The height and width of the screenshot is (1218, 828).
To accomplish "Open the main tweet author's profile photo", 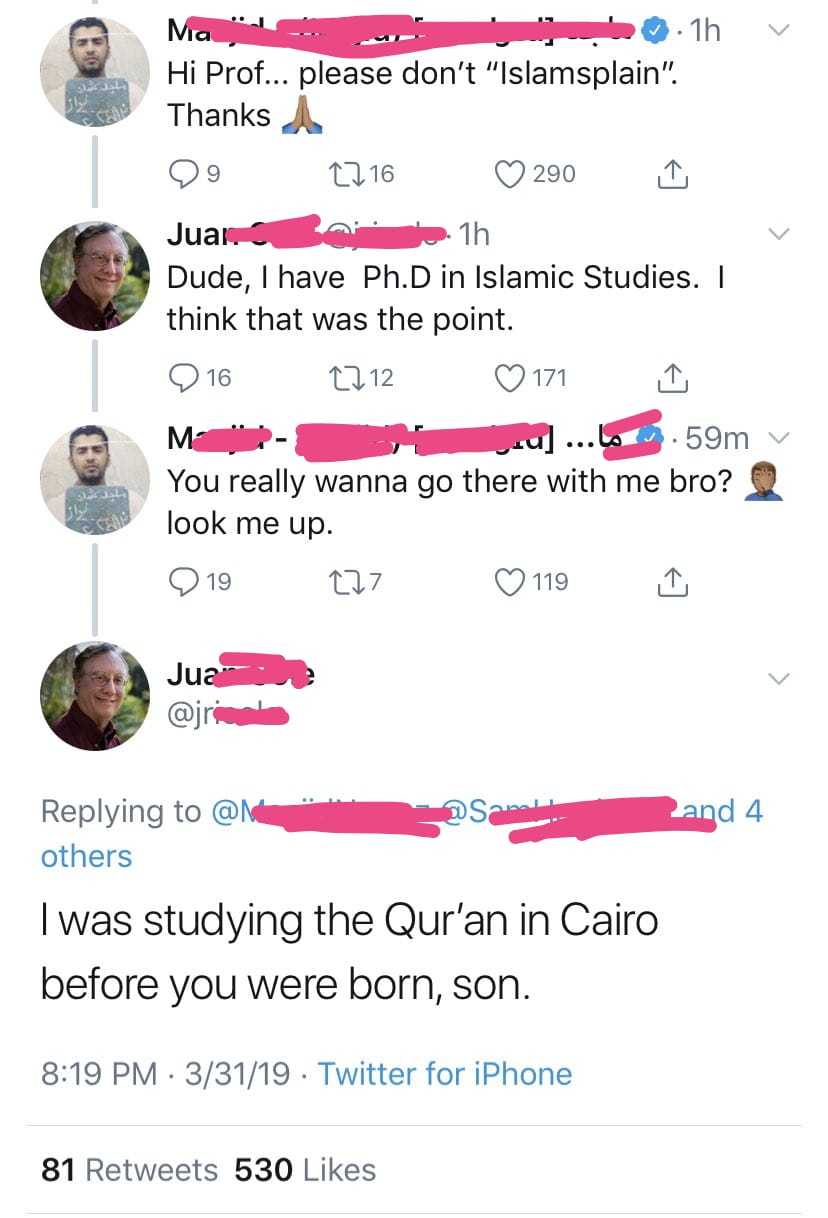I will [x=93, y=695].
